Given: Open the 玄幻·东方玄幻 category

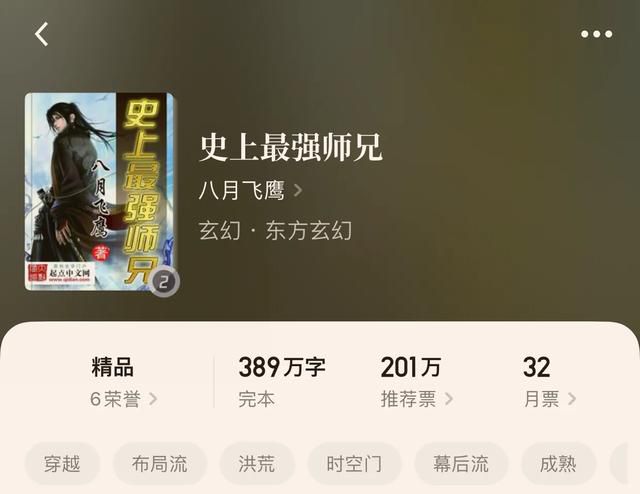Looking at the screenshot, I should point(275,230).
